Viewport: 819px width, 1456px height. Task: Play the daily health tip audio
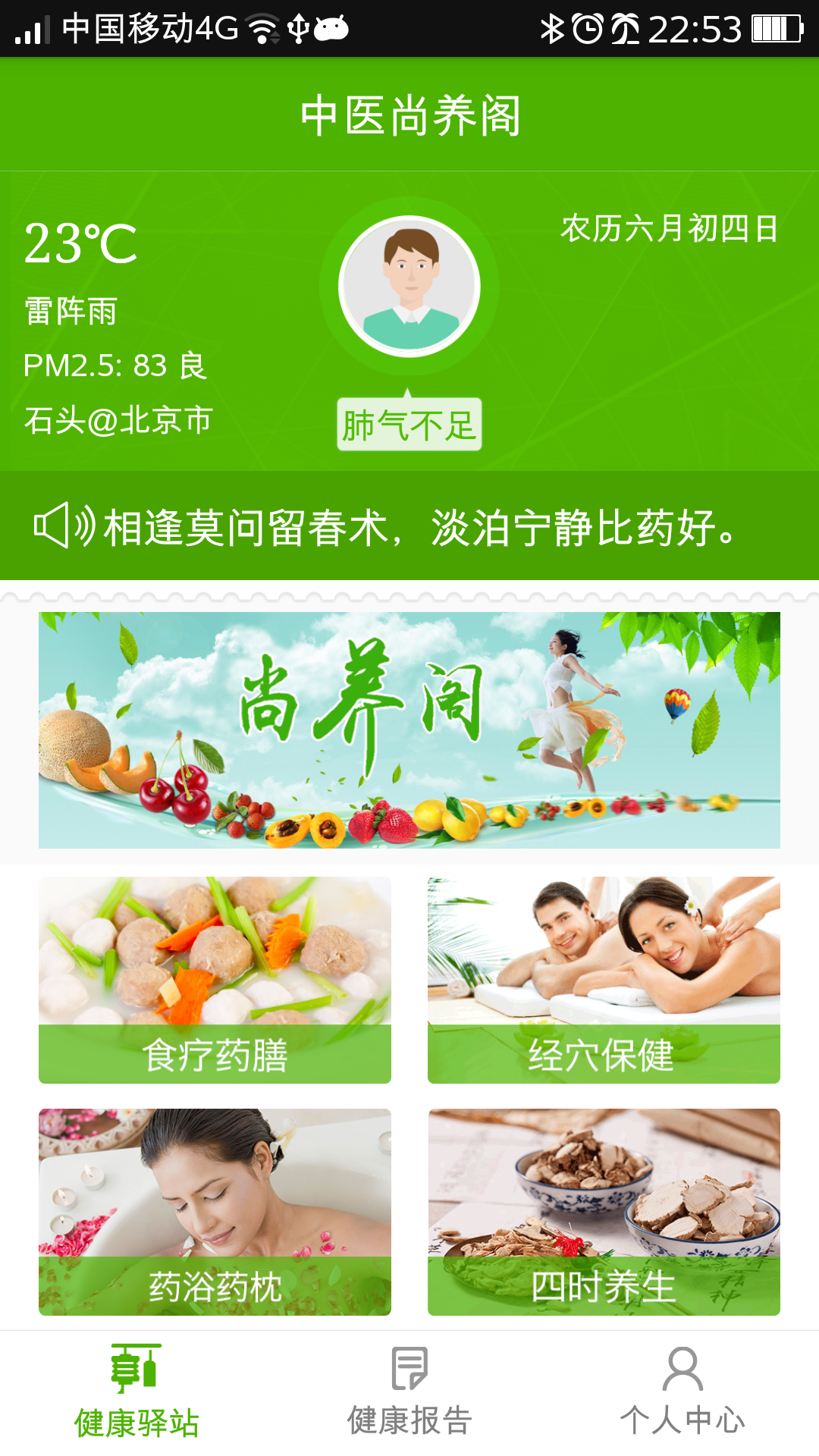[64, 525]
